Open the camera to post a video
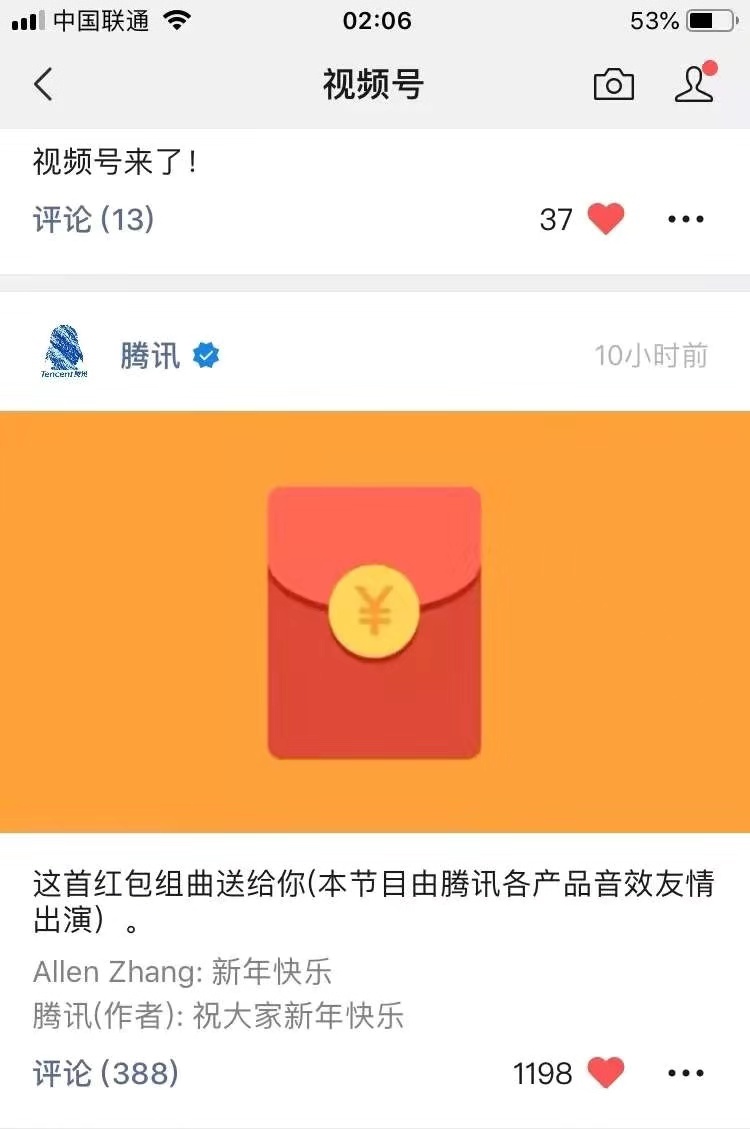The height and width of the screenshot is (1129, 750). point(614,85)
